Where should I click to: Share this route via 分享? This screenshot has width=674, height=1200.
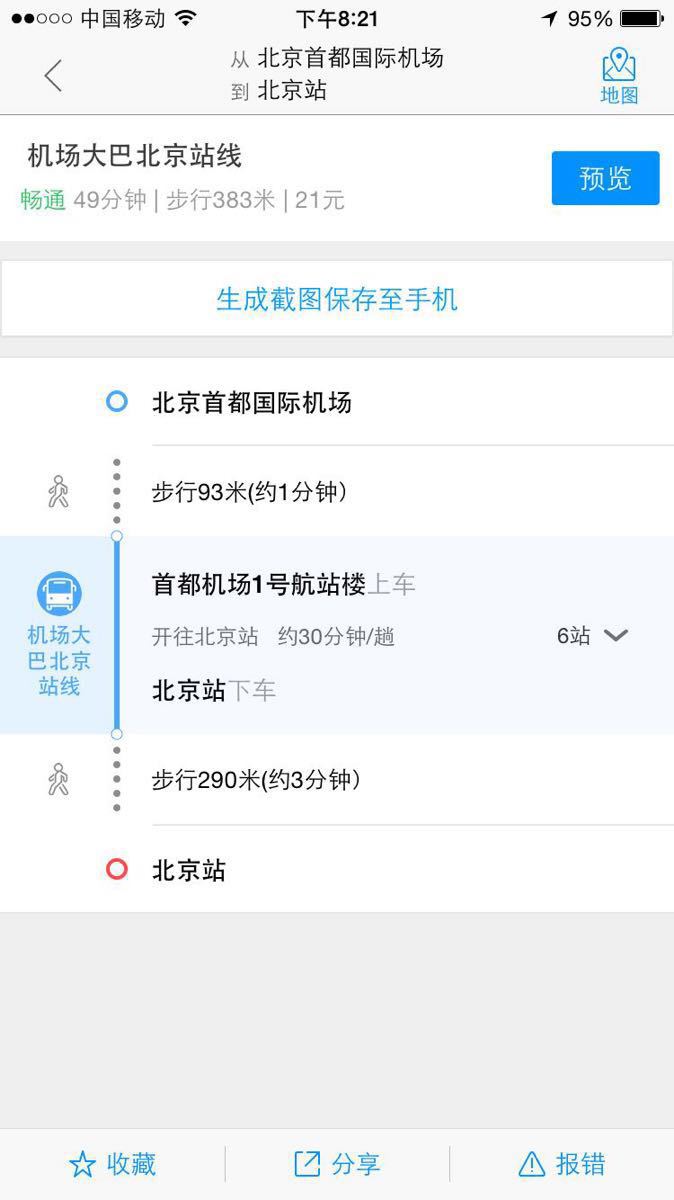[x=337, y=1164]
